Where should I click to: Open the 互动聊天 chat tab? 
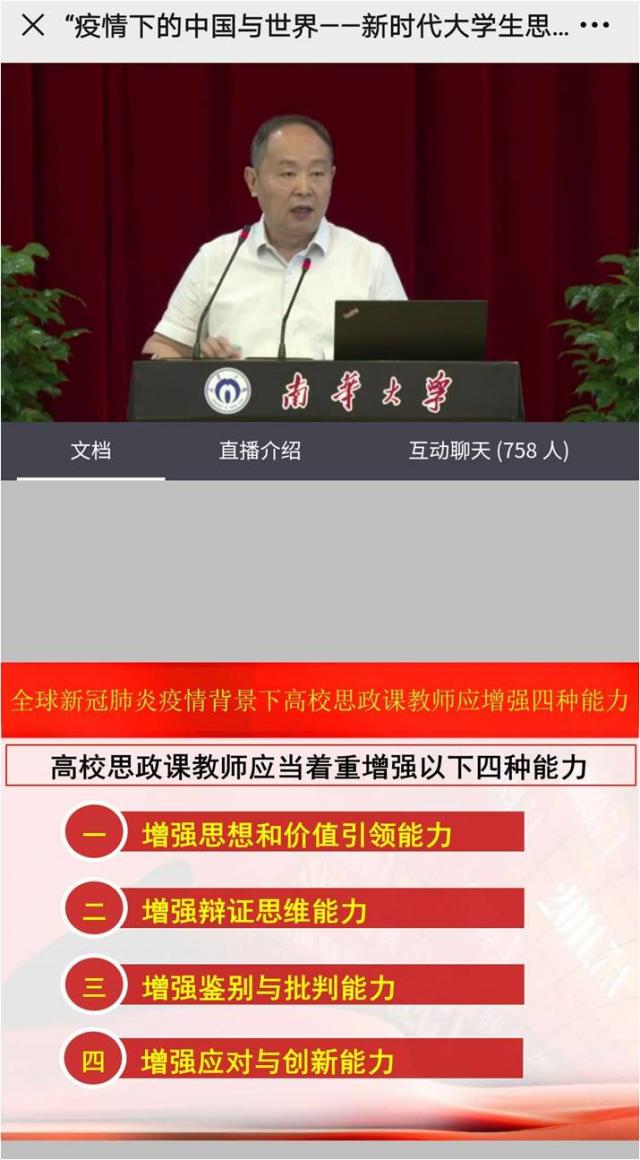pyautogui.click(x=488, y=451)
